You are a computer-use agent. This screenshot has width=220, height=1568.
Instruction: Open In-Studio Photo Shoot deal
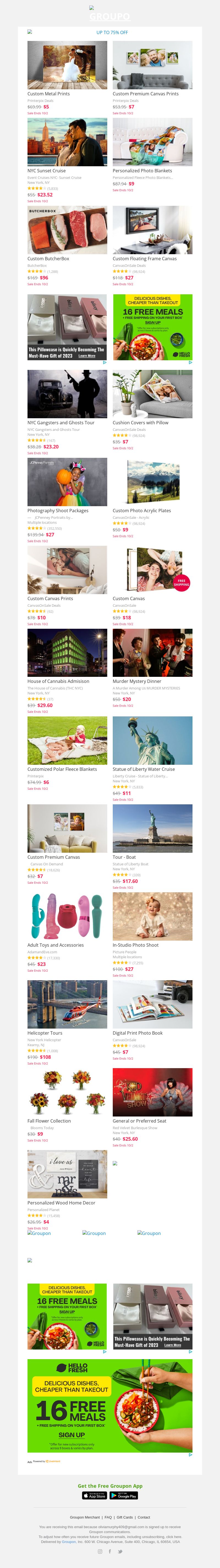[152, 916]
